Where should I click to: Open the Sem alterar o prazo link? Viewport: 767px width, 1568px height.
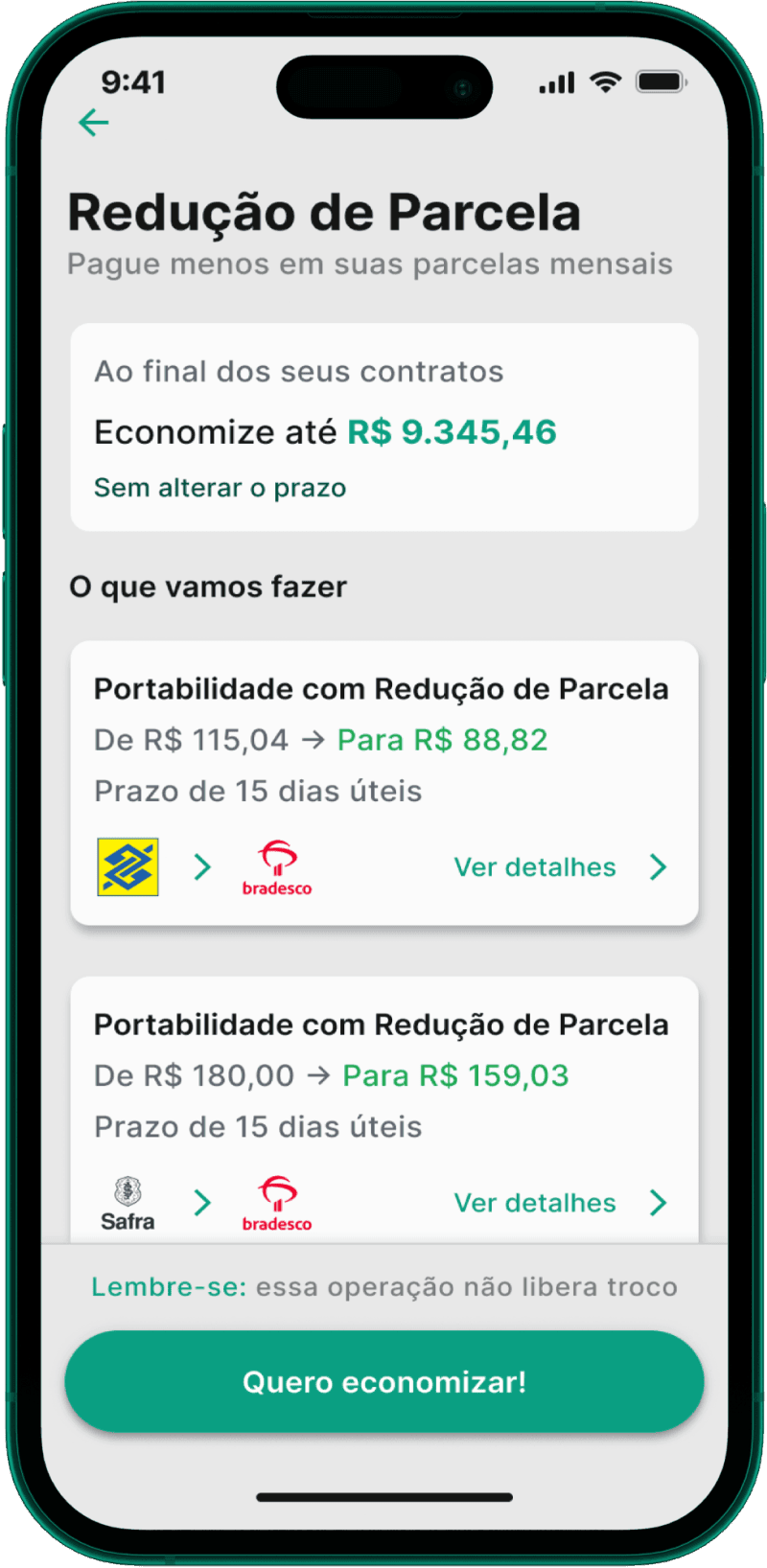(220, 488)
